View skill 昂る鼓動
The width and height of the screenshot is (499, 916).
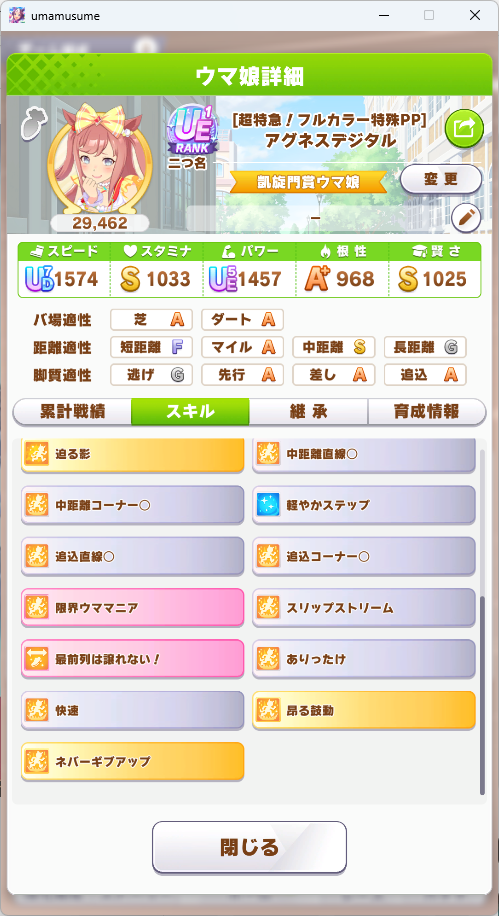pos(364,710)
